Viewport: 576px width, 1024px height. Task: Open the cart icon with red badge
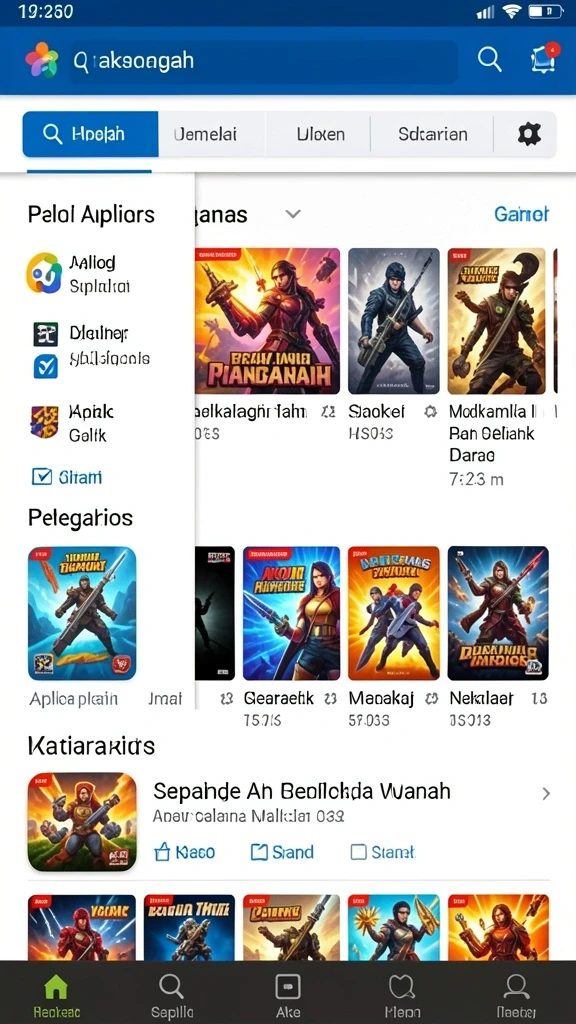coord(543,59)
